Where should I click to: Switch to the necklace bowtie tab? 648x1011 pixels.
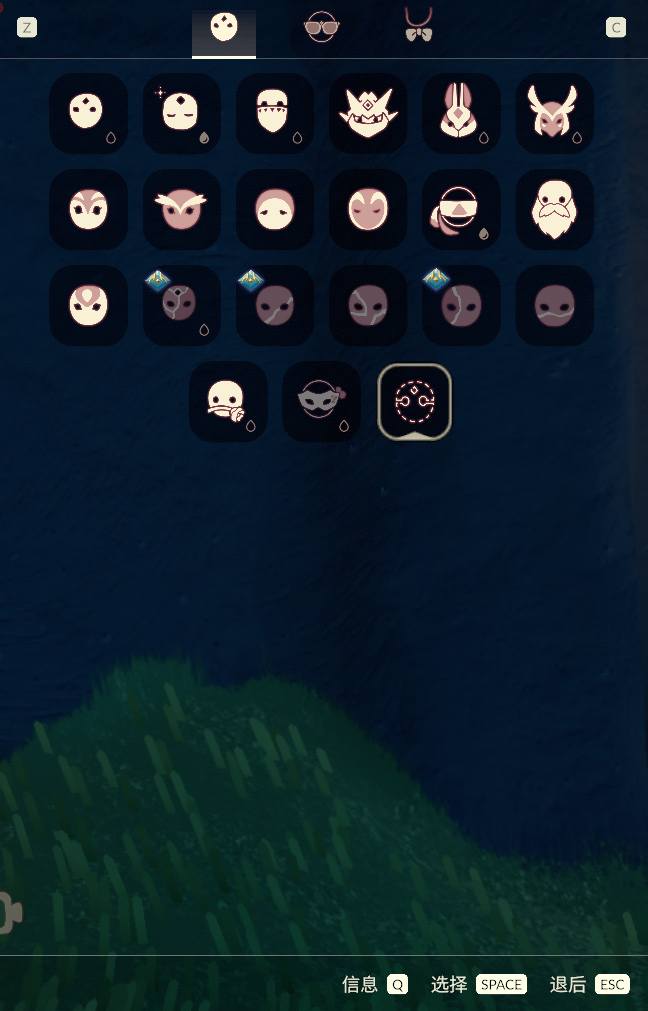[418, 26]
